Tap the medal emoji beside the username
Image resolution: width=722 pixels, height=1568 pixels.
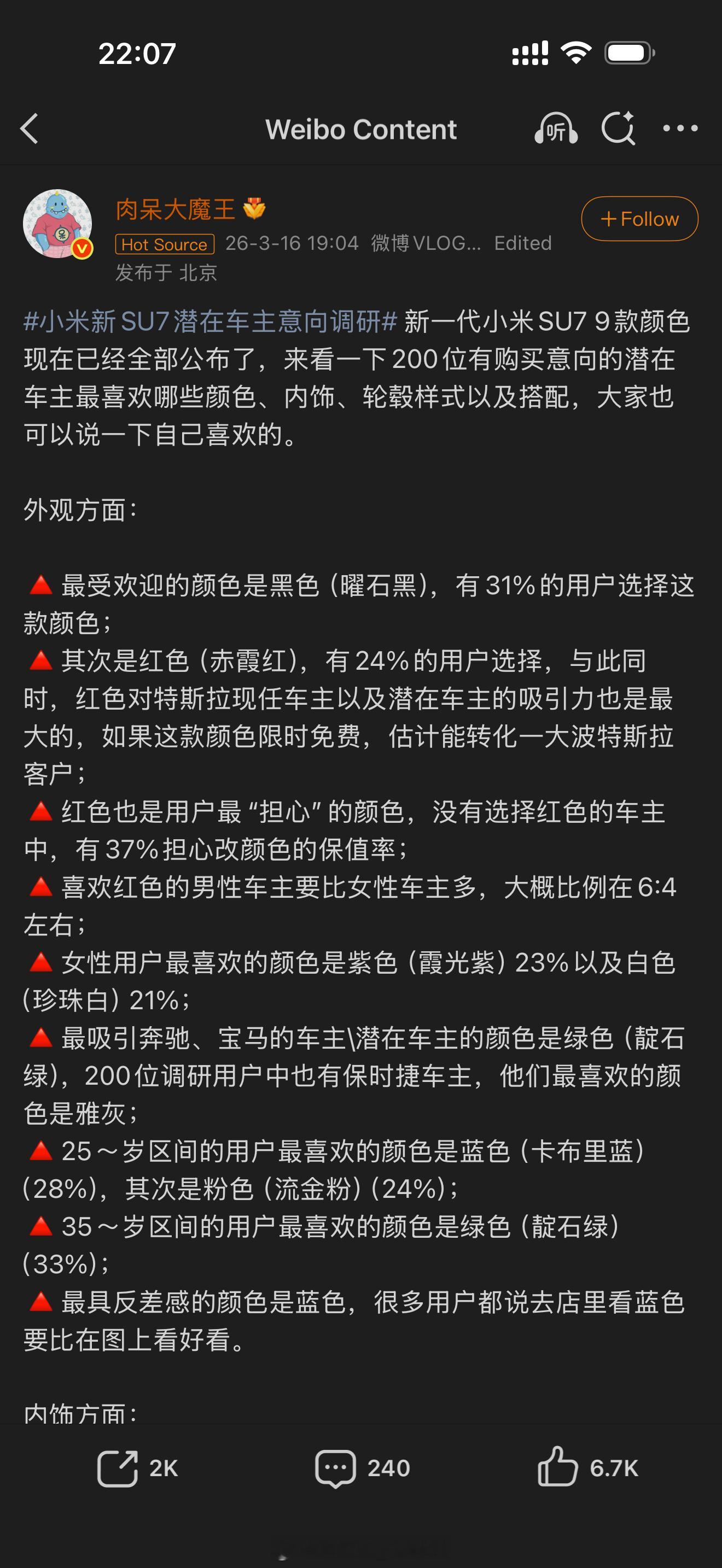[255, 210]
